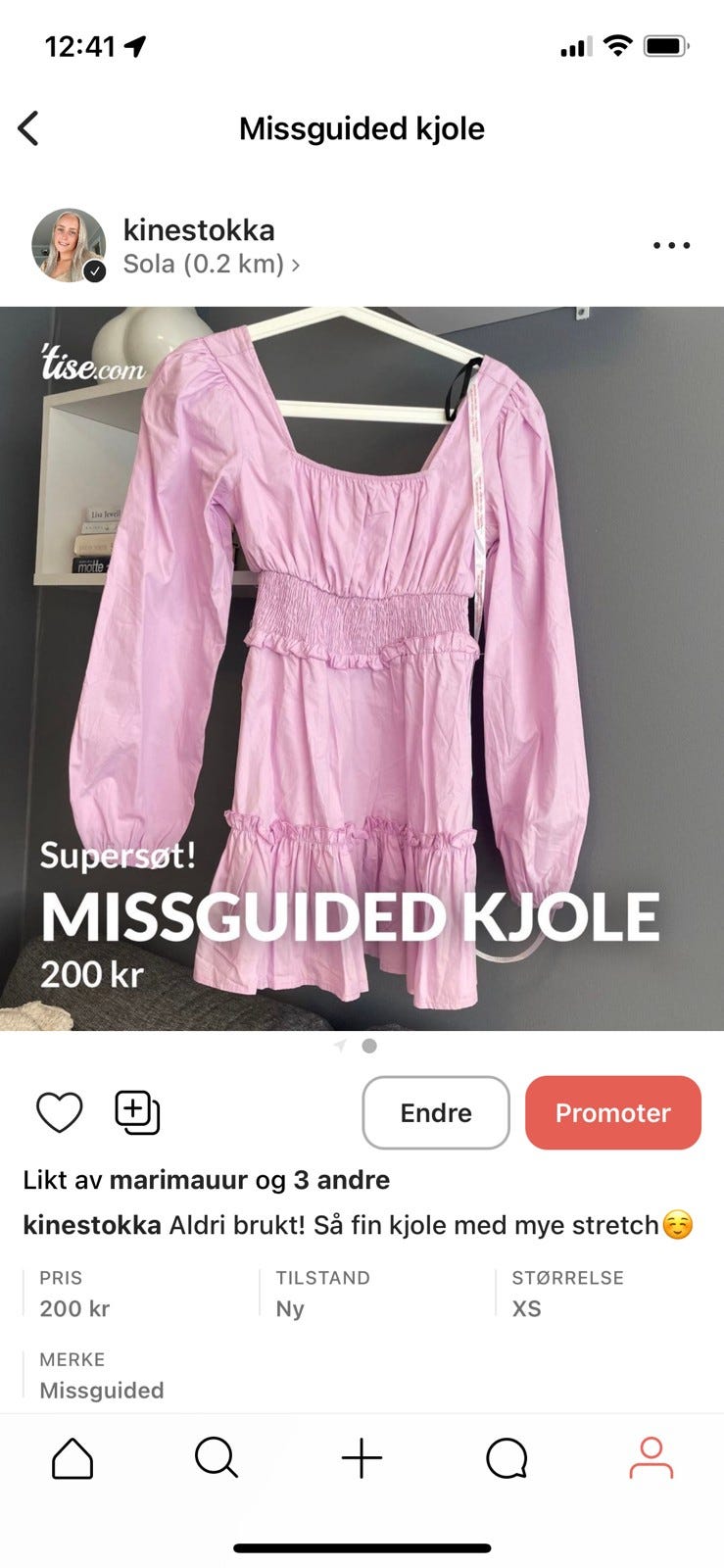This screenshot has width=724, height=1568.
Task: Open the chat bubble icon
Action: coord(507,1457)
